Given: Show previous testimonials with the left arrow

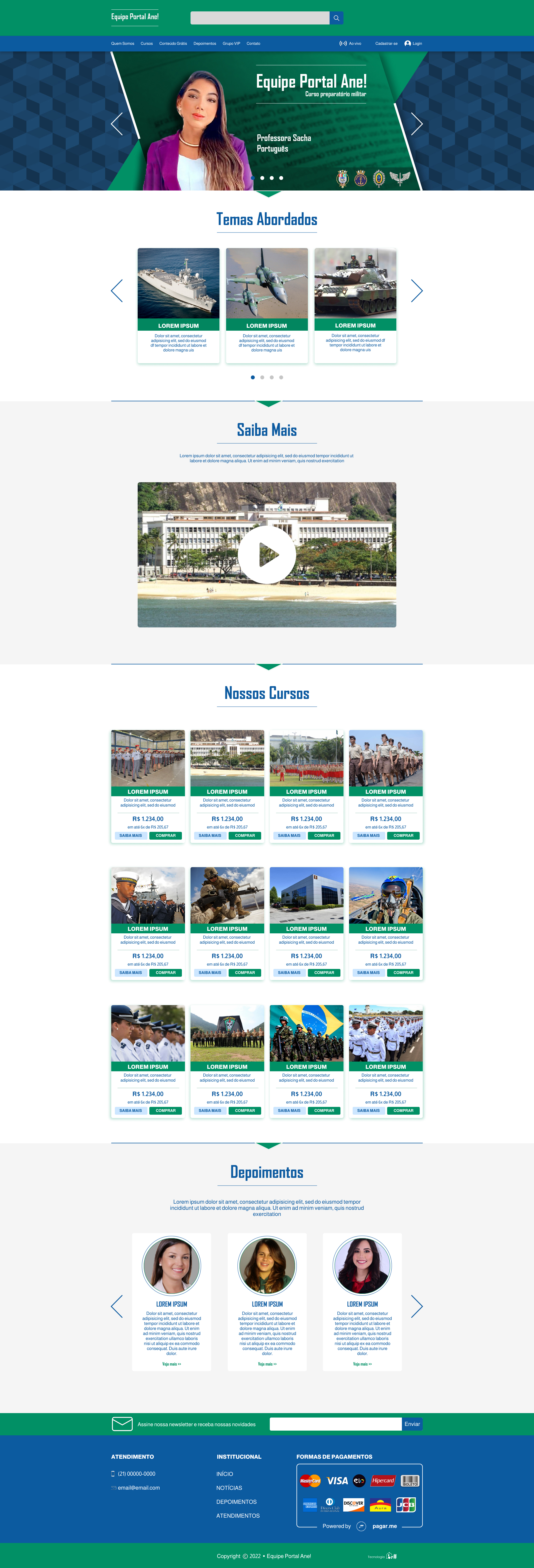Looking at the screenshot, I should pos(117,1306).
